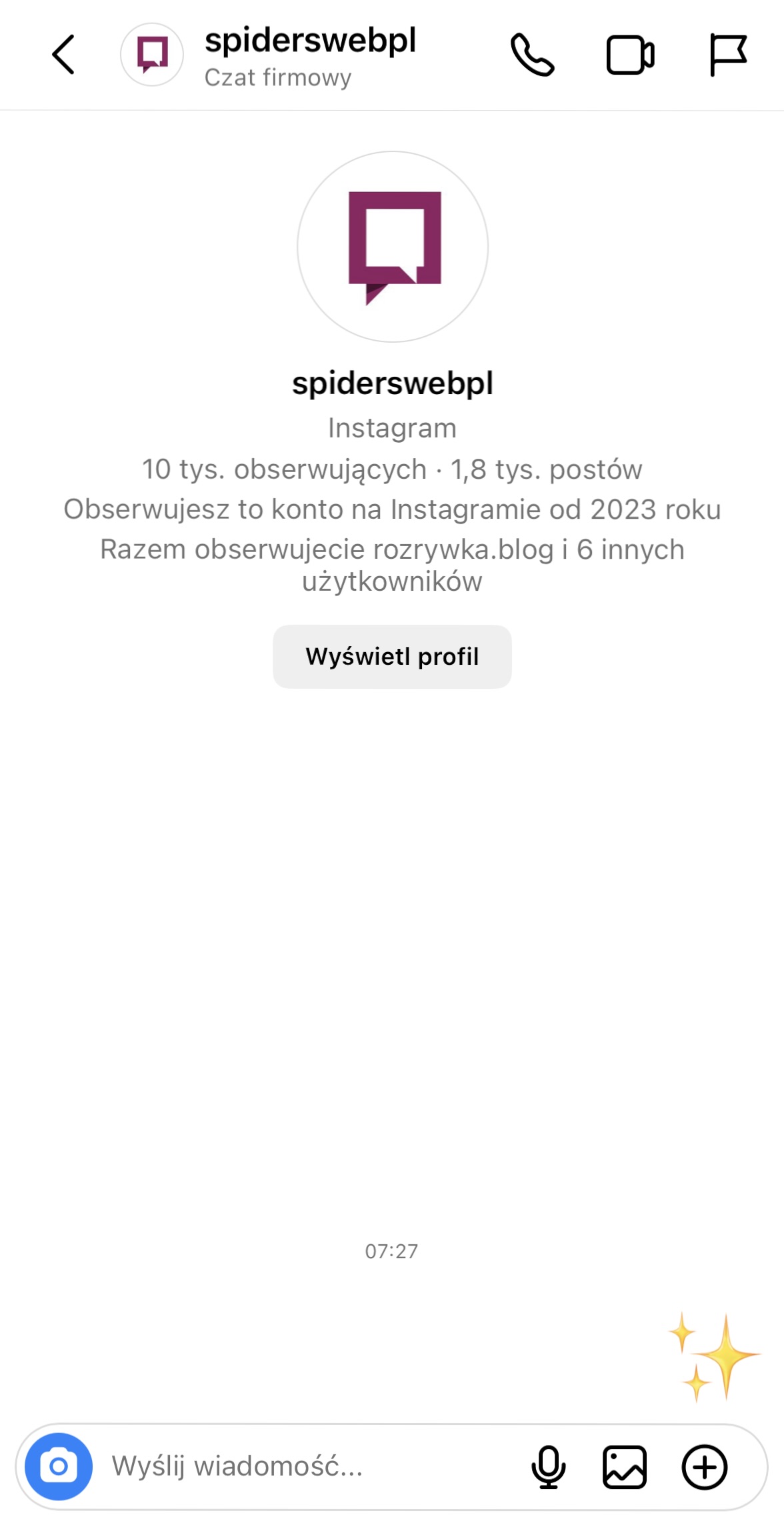The image size is (784, 1537).
Task: Tap the flag icon in header
Action: (728, 55)
